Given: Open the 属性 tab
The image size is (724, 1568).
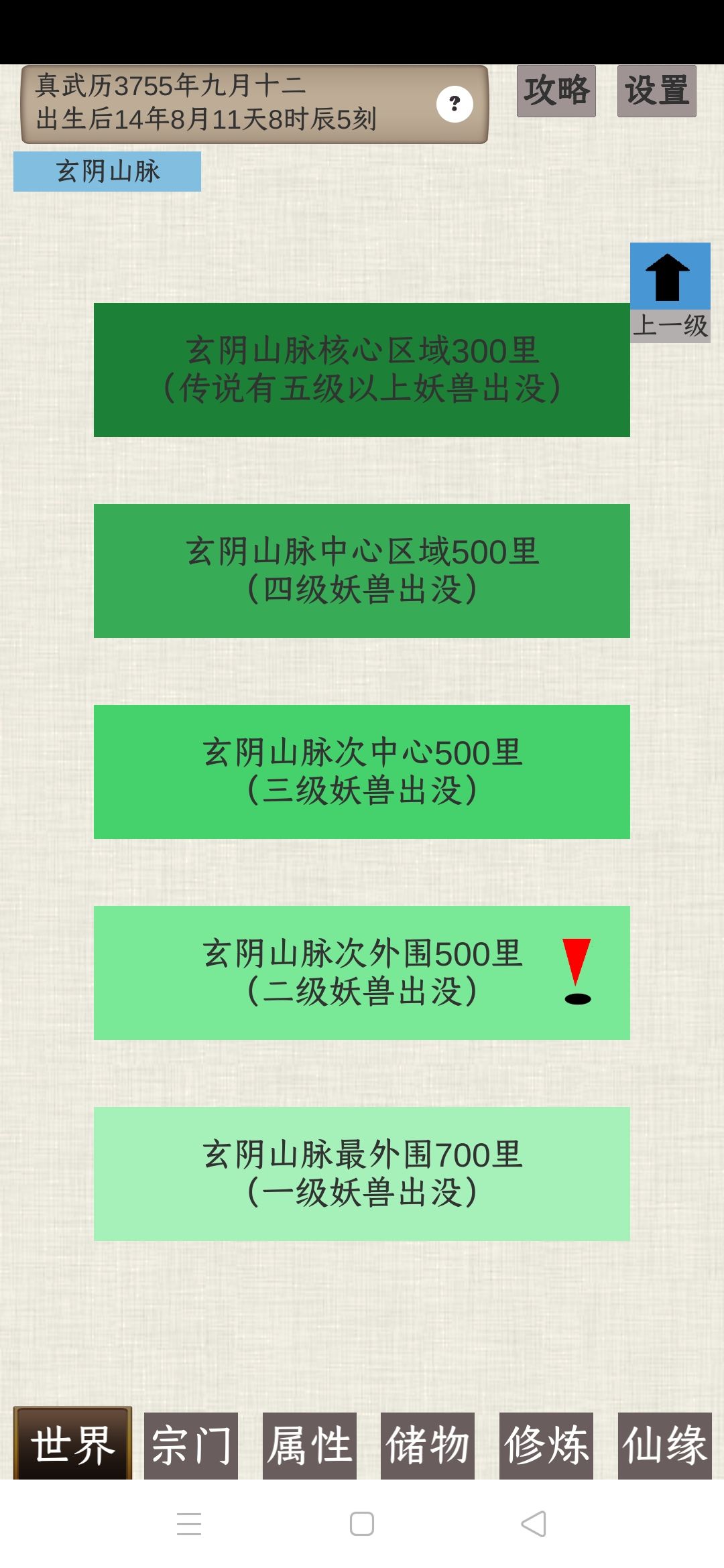Looking at the screenshot, I should (x=309, y=1445).
